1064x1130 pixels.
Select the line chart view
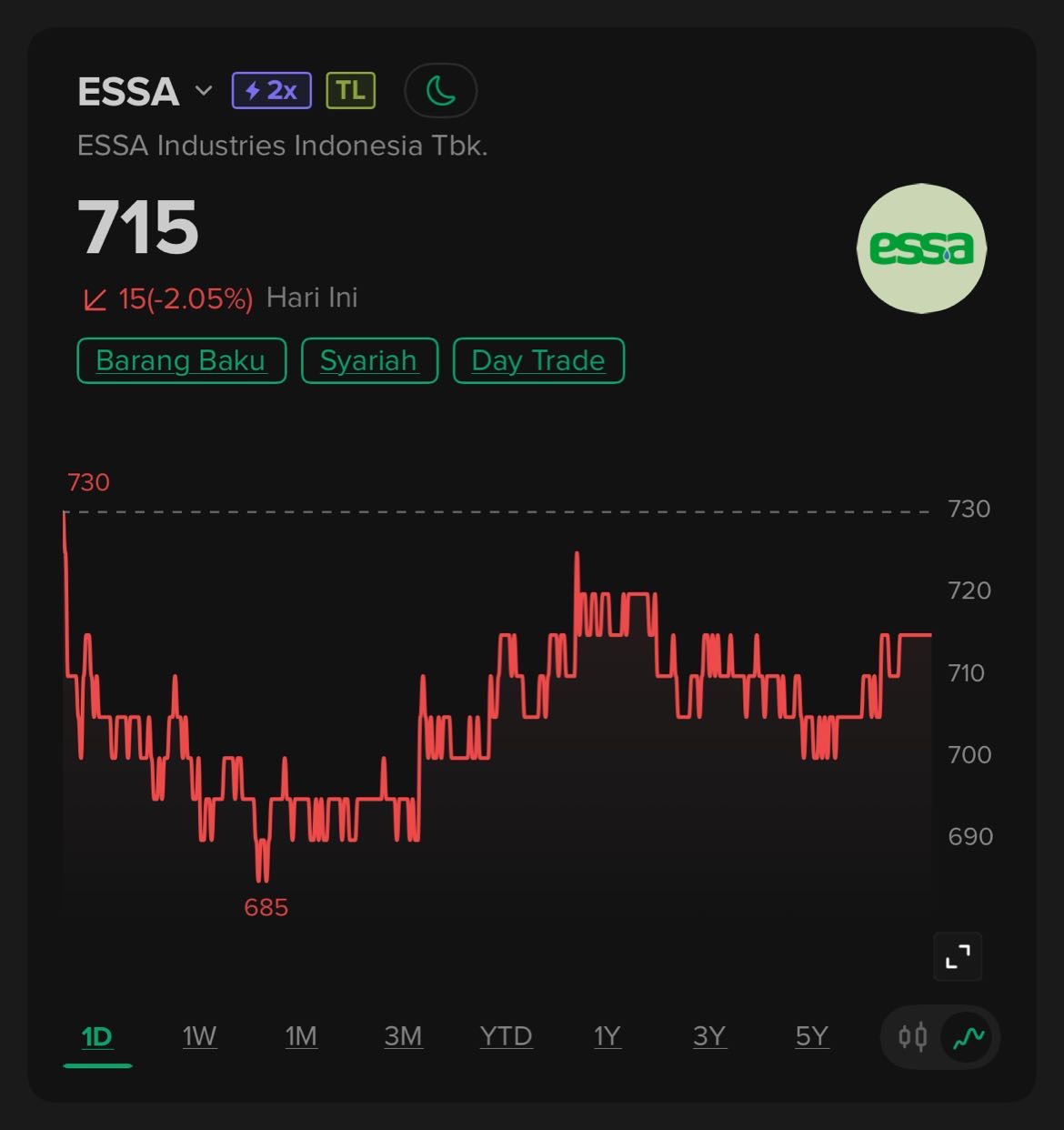click(969, 1037)
